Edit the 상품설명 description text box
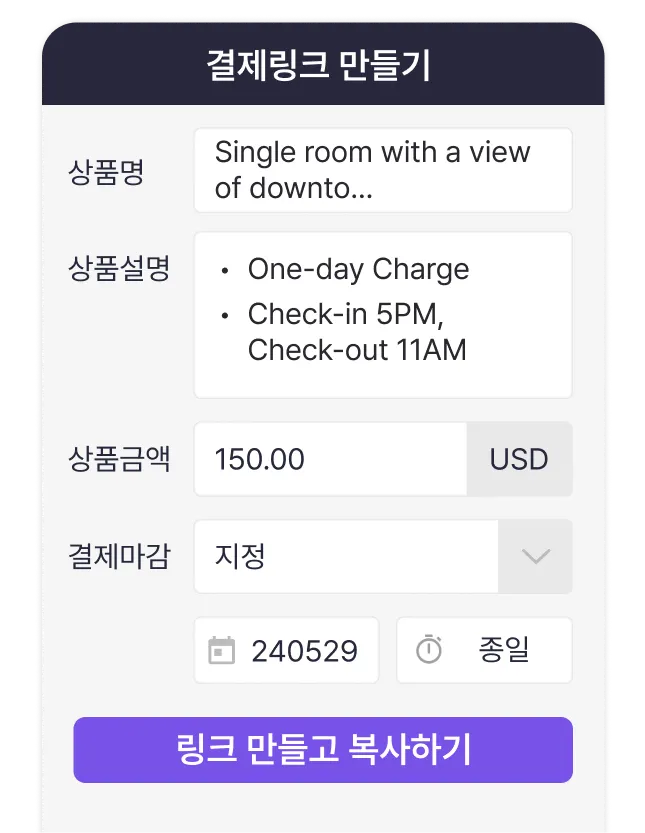Image resolution: width=645 pixels, height=833 pixels. coord(383,315)
